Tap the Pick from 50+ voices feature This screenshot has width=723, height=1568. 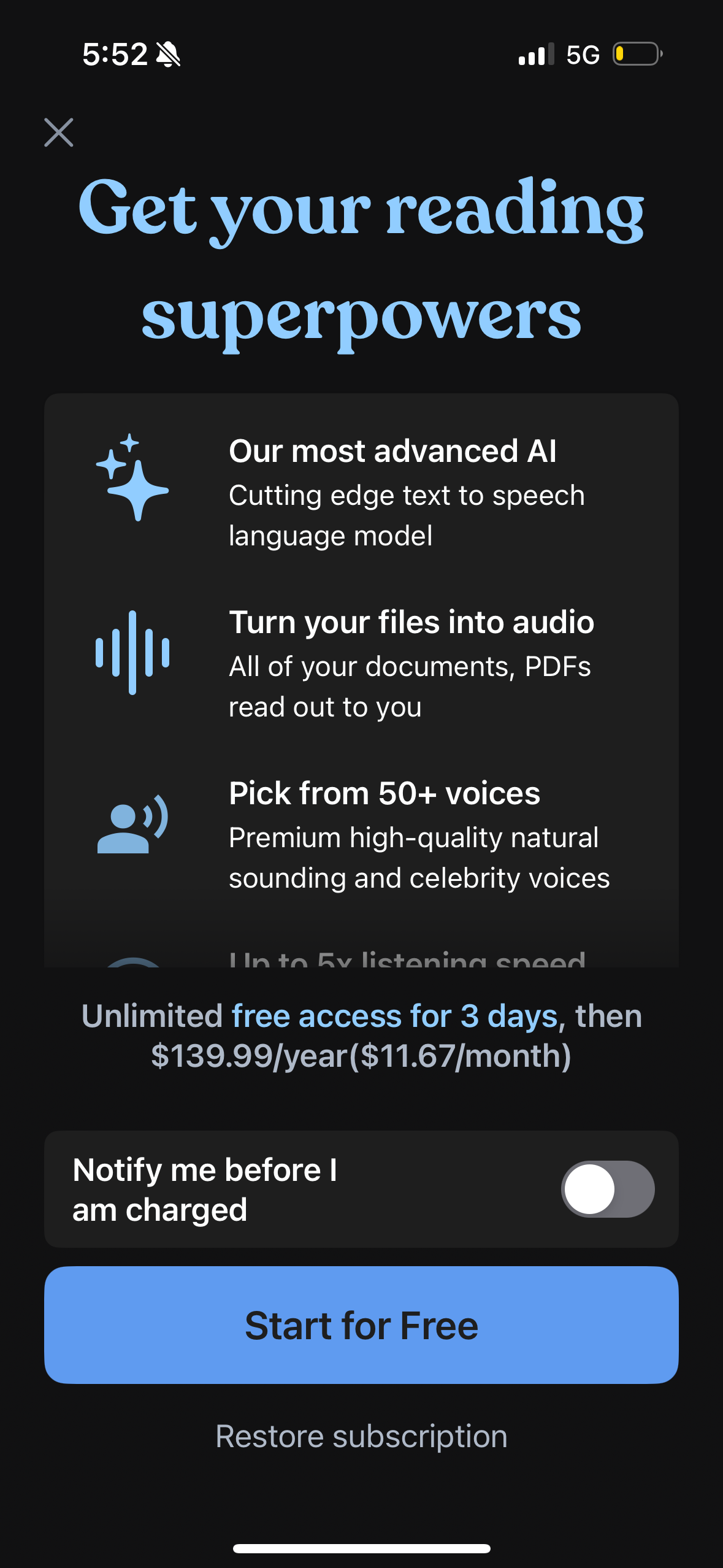point(384,793)
